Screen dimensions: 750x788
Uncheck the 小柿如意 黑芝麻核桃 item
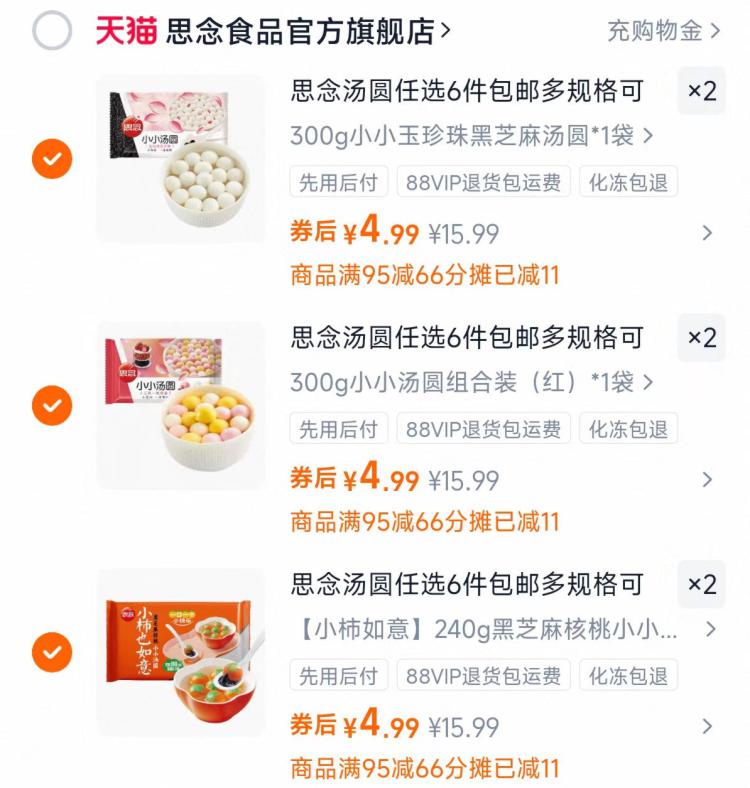pos(52,653)
